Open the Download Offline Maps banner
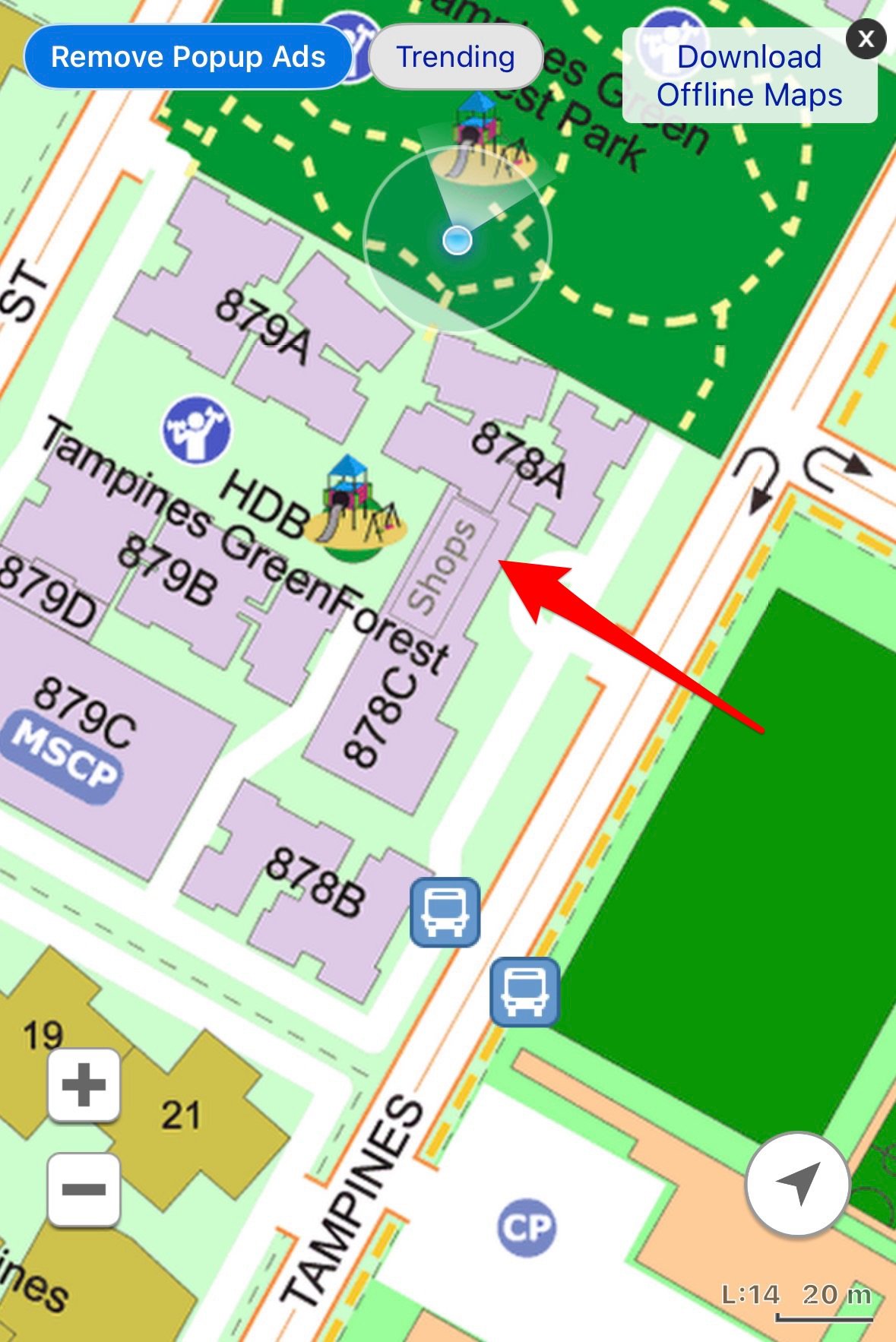This screenshot has height=1342, width=896. 749,76
